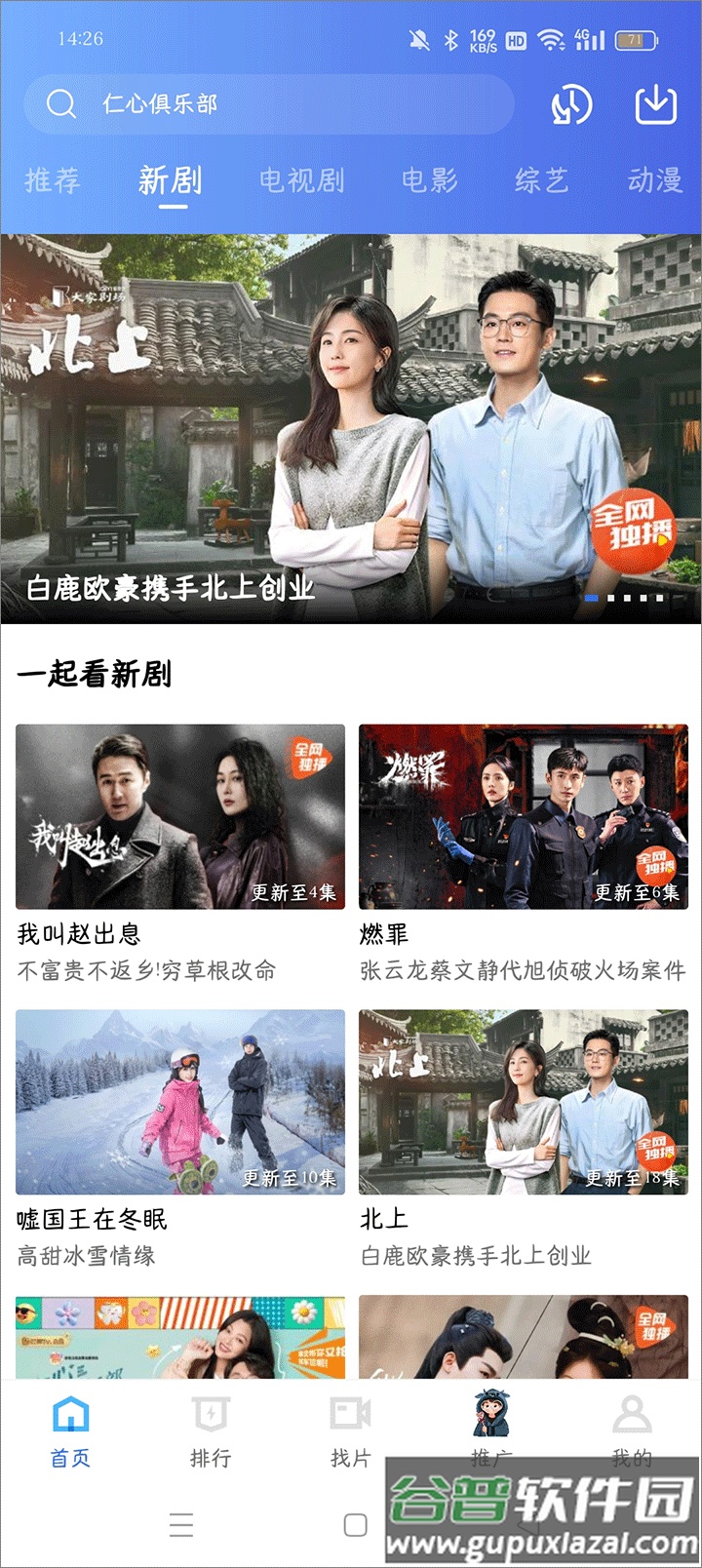702x1568 pixels.
Task: Open the 白鹿欧豪携手北上创业 banner
Action: click(x=351, y=429)
